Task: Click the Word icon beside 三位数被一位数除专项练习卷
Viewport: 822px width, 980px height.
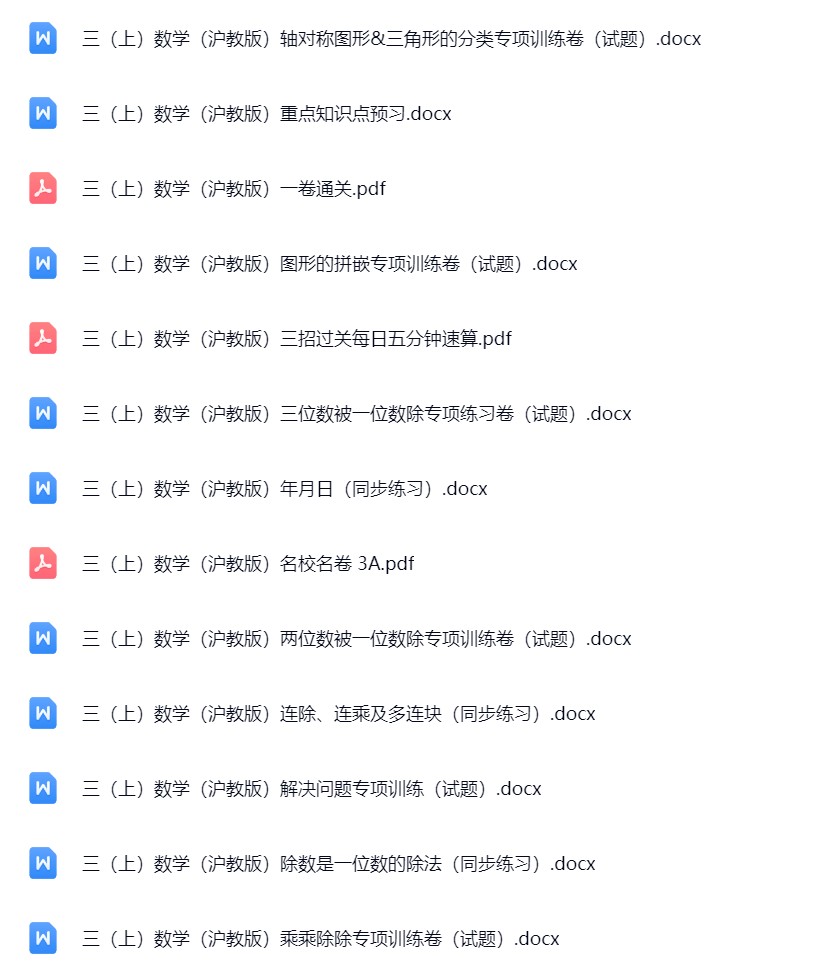Action: [41, 413]
